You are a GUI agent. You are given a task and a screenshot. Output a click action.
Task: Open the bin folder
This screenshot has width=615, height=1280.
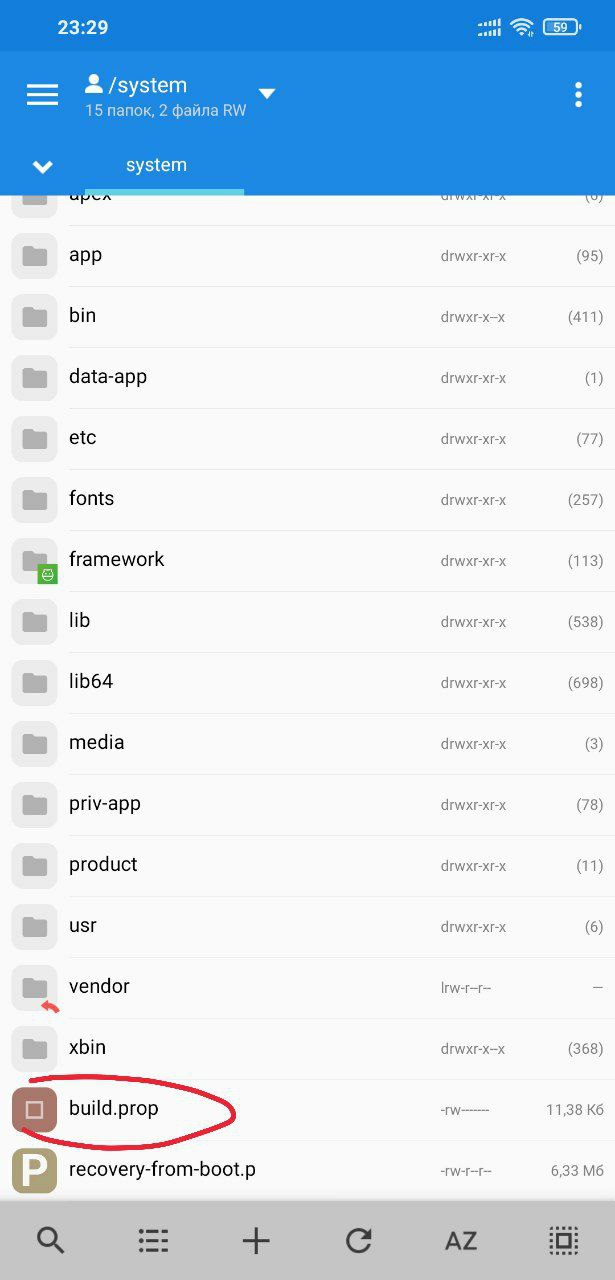[x=307, y=317]
